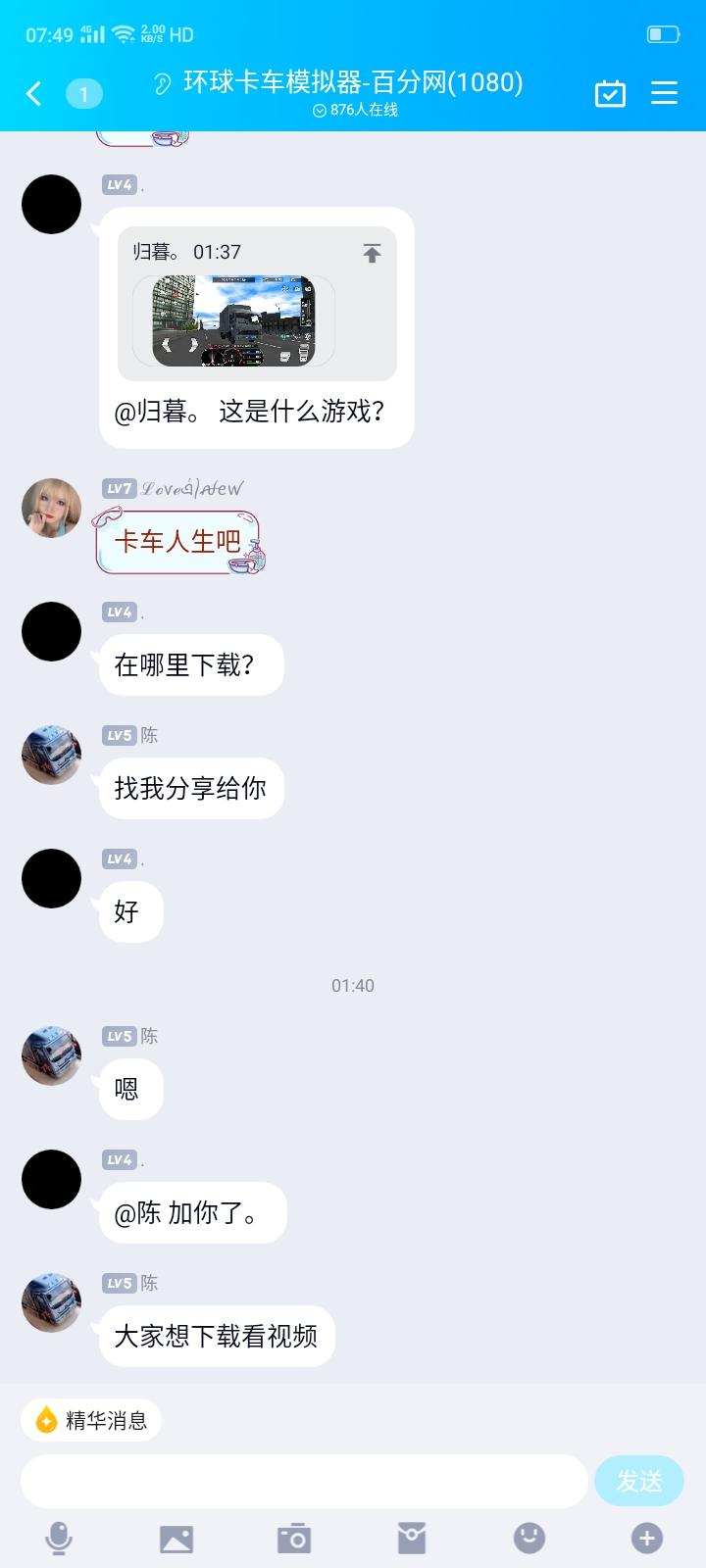Tap 发送 to send the message

(638, 1481)
